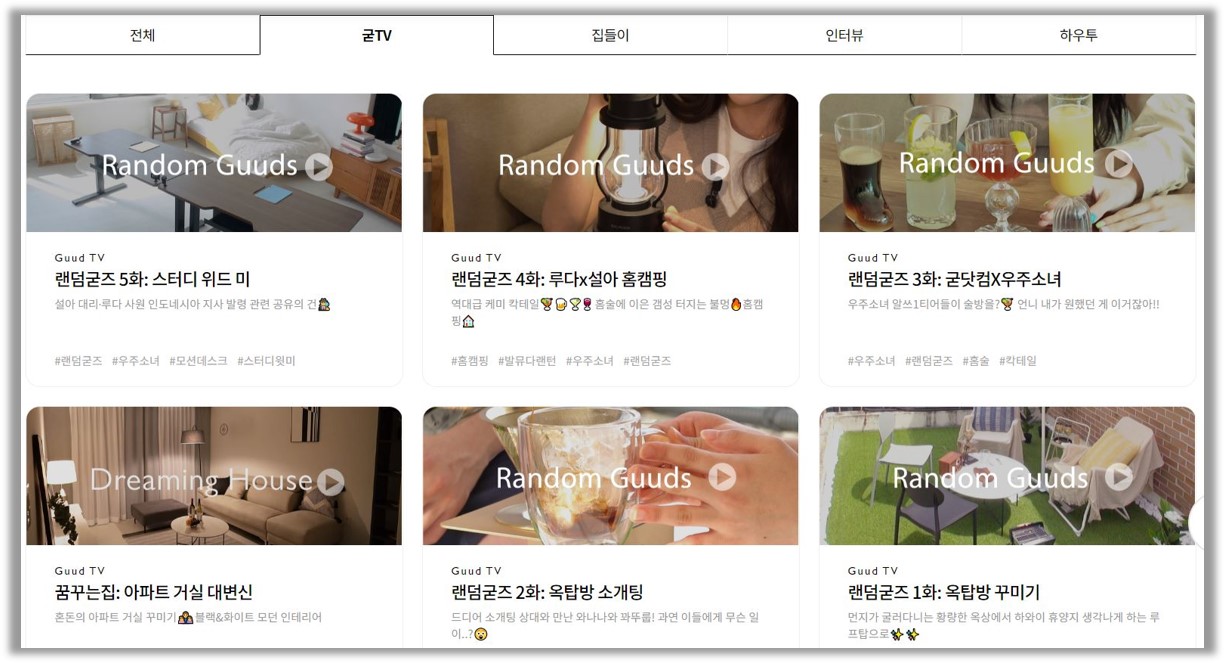
Task: Tap the #홈캠핑 hashtag
Action: (470, 361)
